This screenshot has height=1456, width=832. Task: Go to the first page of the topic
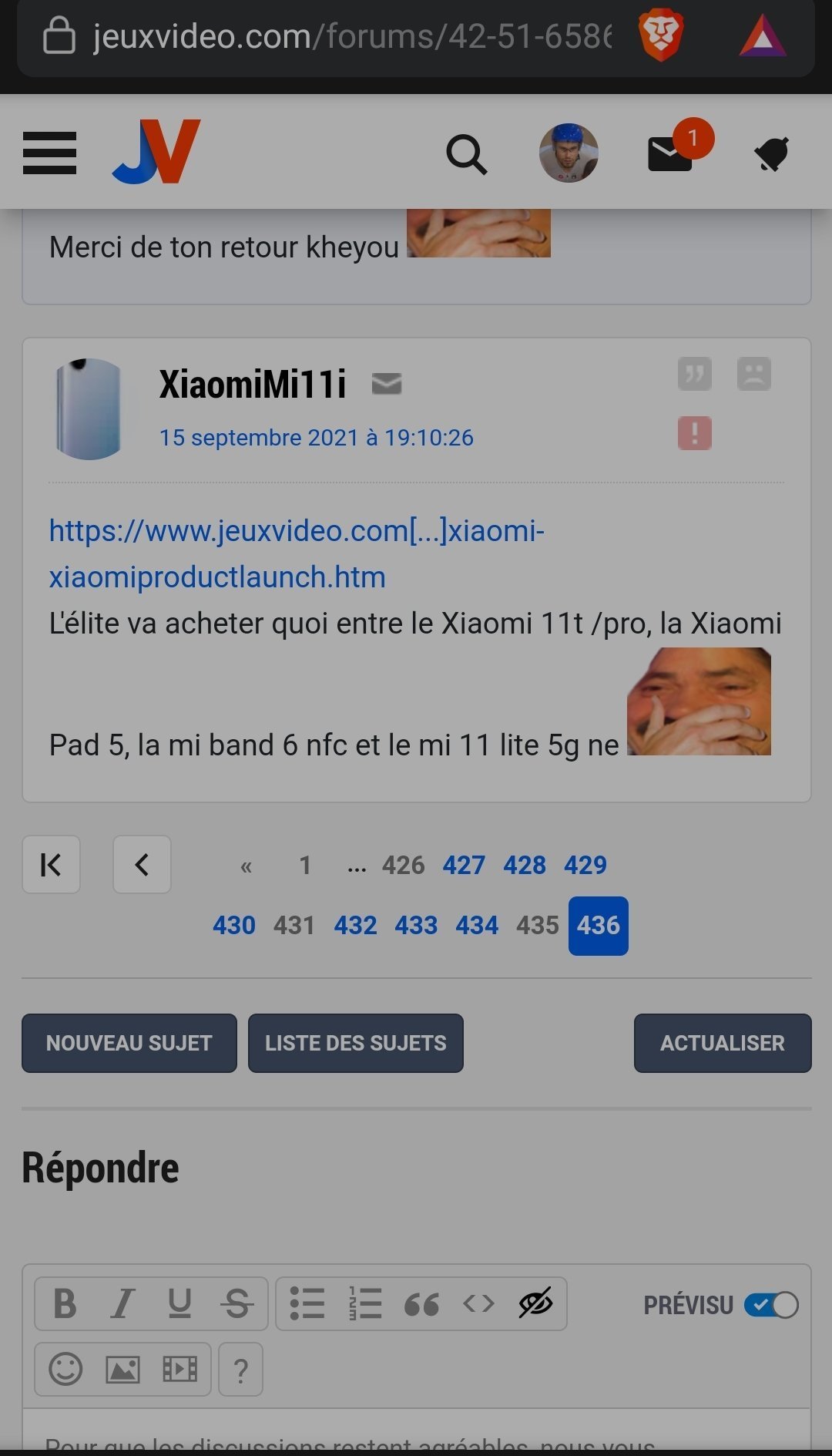tap(51, 865)
